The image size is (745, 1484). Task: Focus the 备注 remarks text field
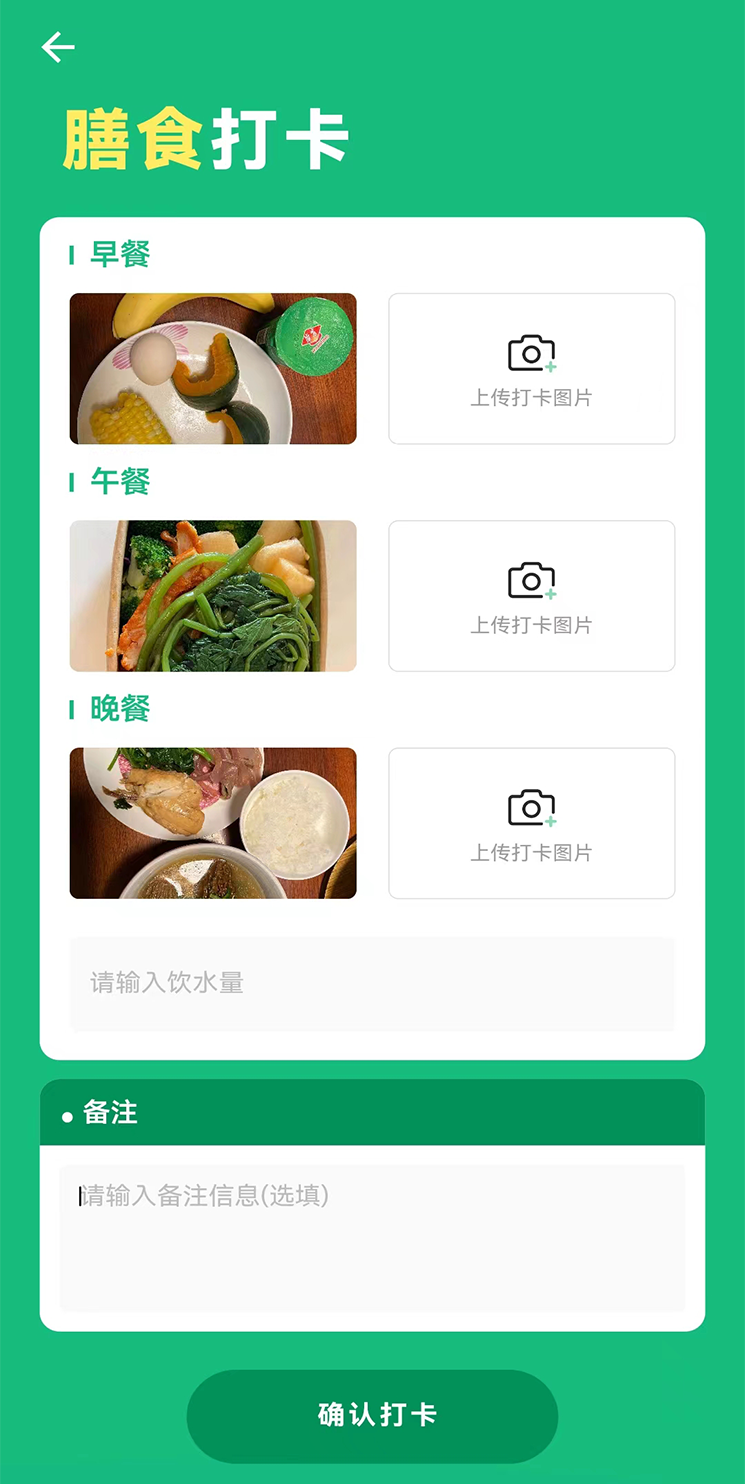(x=372, y=1238)
